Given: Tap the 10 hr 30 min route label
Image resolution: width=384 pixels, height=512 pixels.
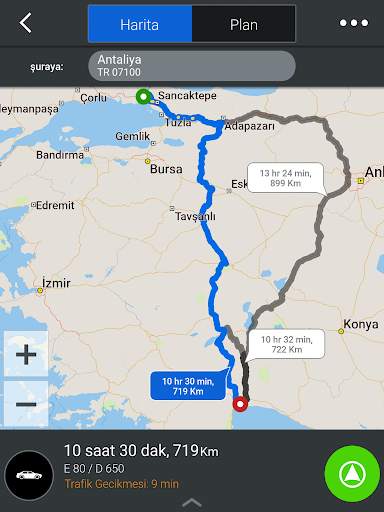Looking at the screenshot, I should 188,386.
